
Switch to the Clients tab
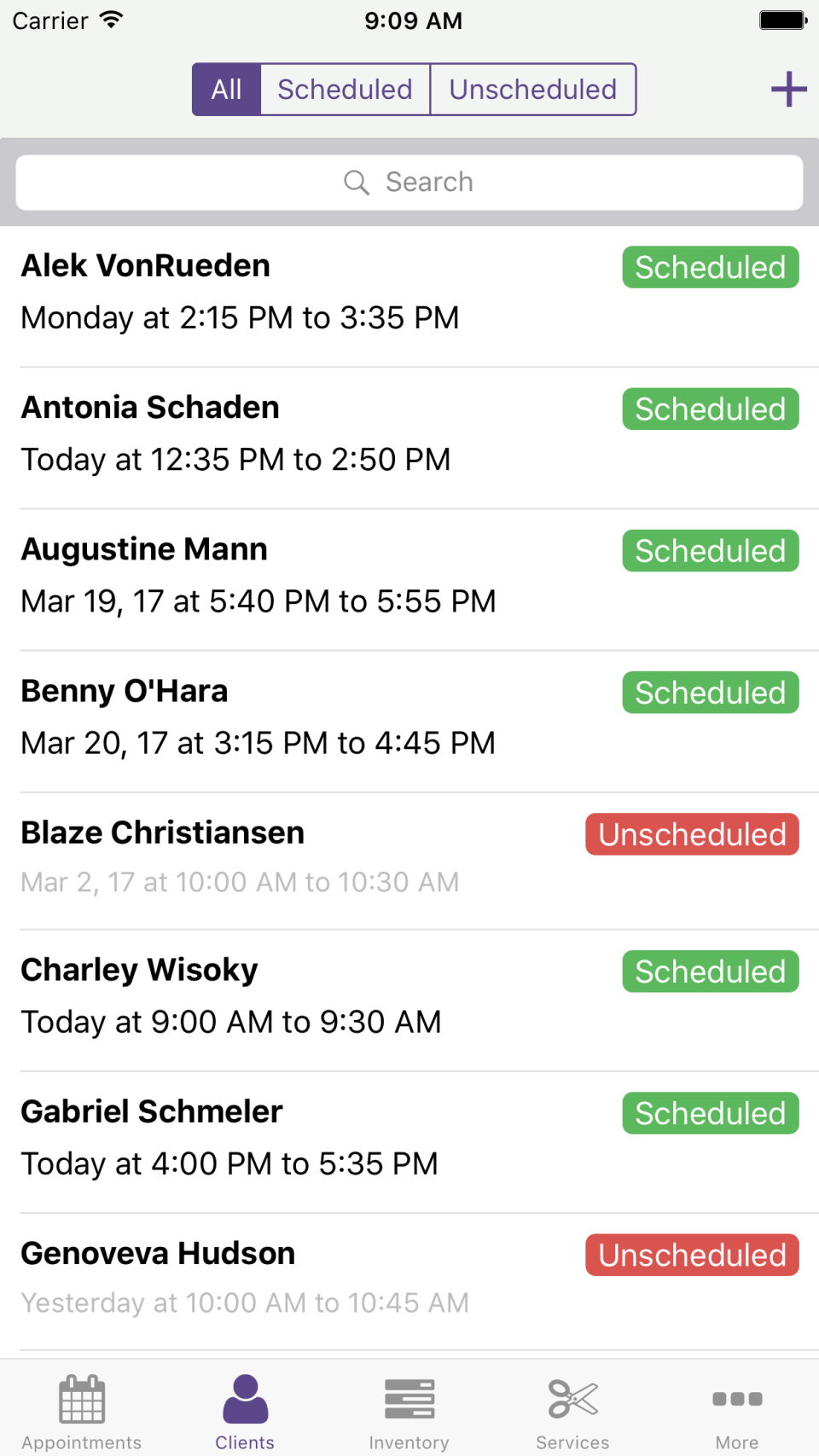click(245, 1406)
